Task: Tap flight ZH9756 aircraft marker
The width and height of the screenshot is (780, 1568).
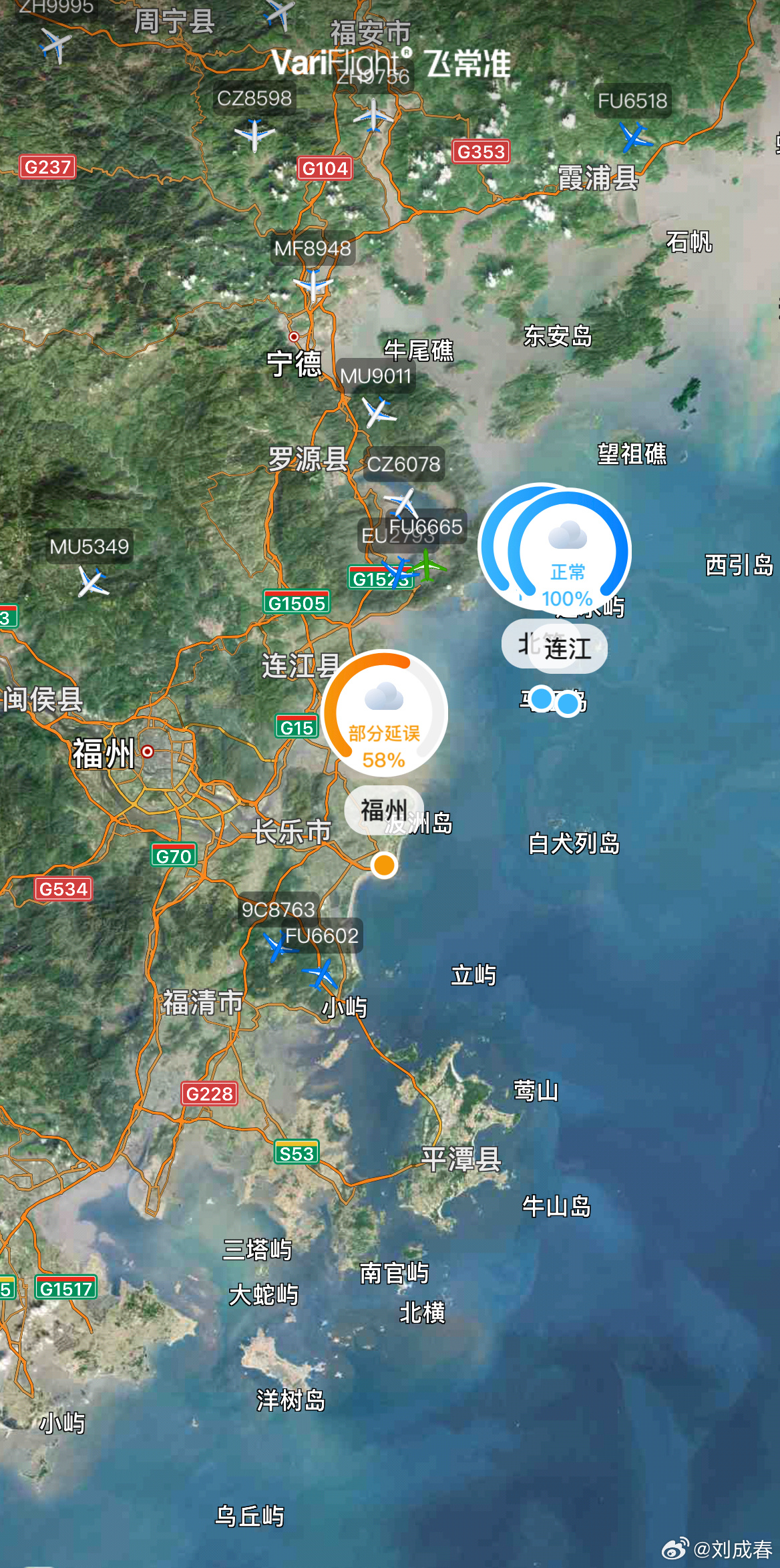Action: [373, 116]
